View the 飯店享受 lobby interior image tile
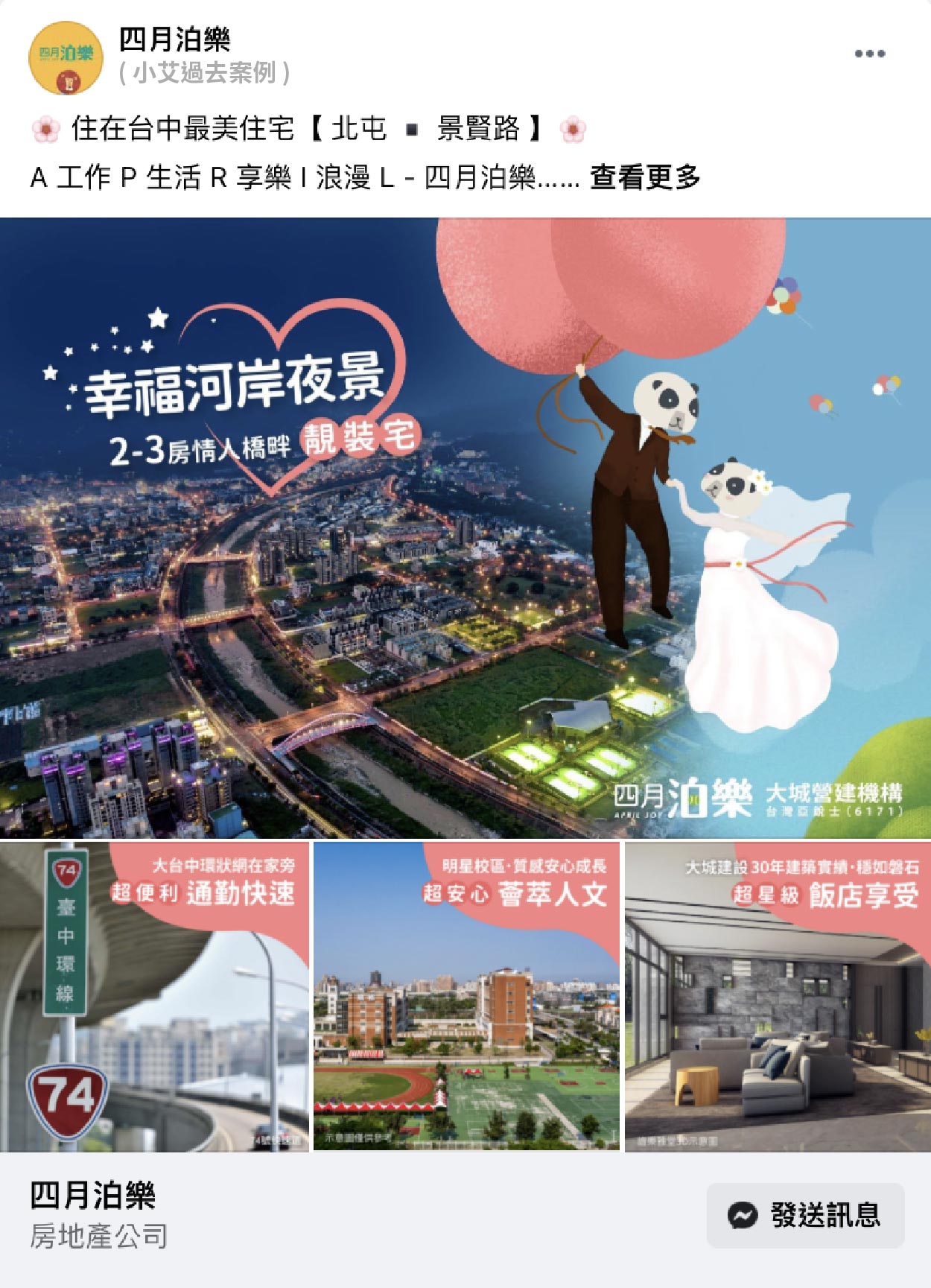Image resolution: width=931 pixels, height=1288 pixels. pos(777,997)
